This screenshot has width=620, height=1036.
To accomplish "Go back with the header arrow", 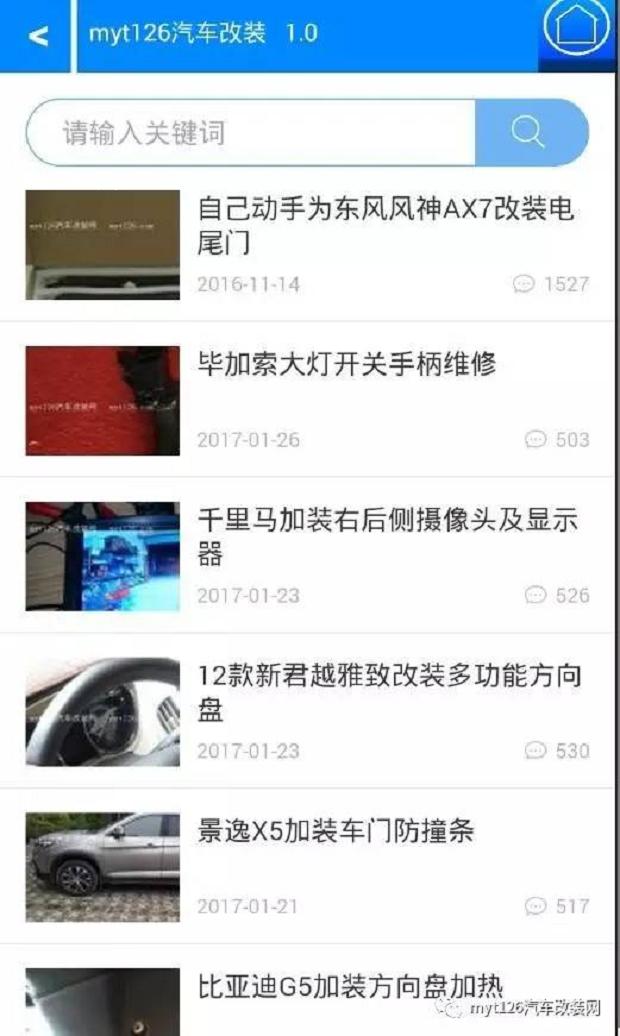I will pyautogui.click(x=38, y=36).
